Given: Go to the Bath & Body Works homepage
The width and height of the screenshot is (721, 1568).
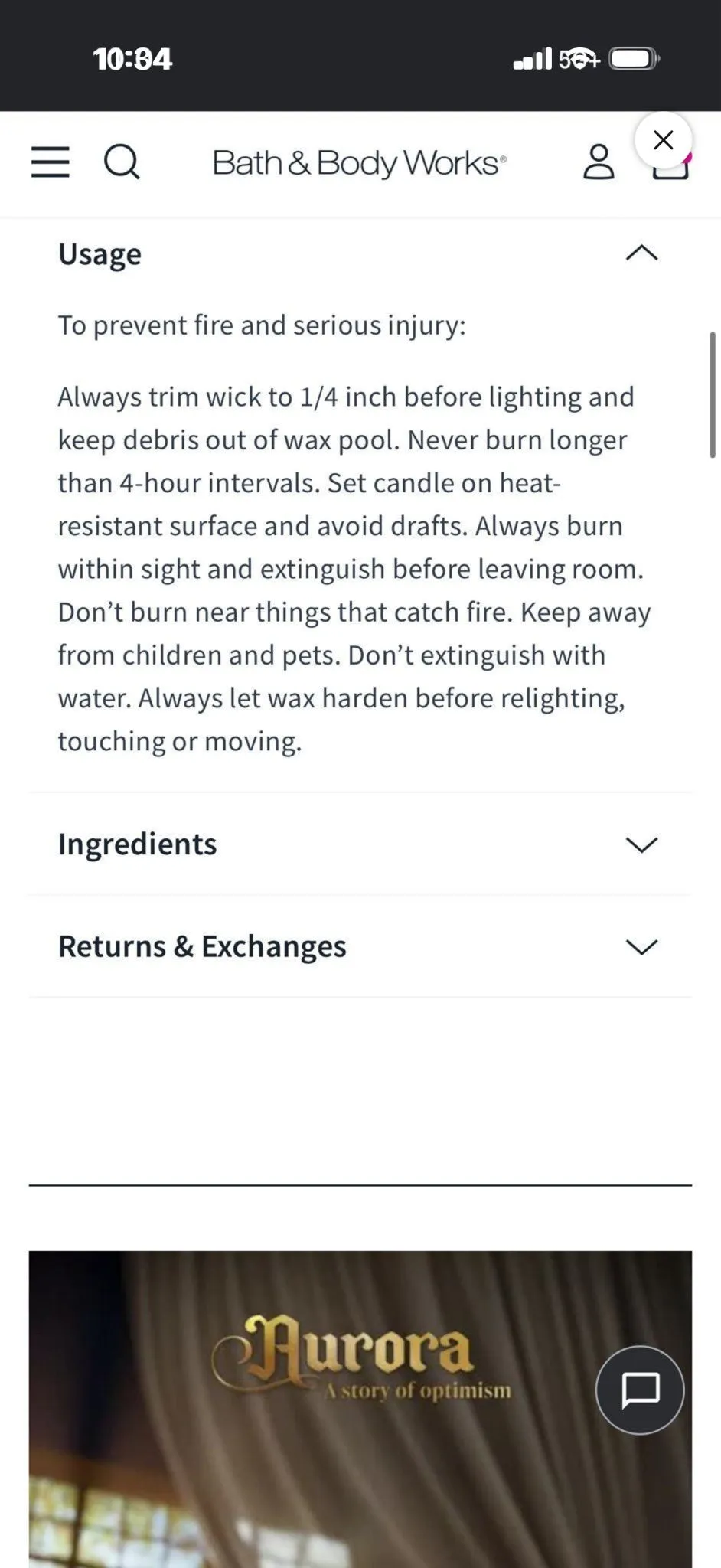Looking at the screenshot, I should coord(359,163).
